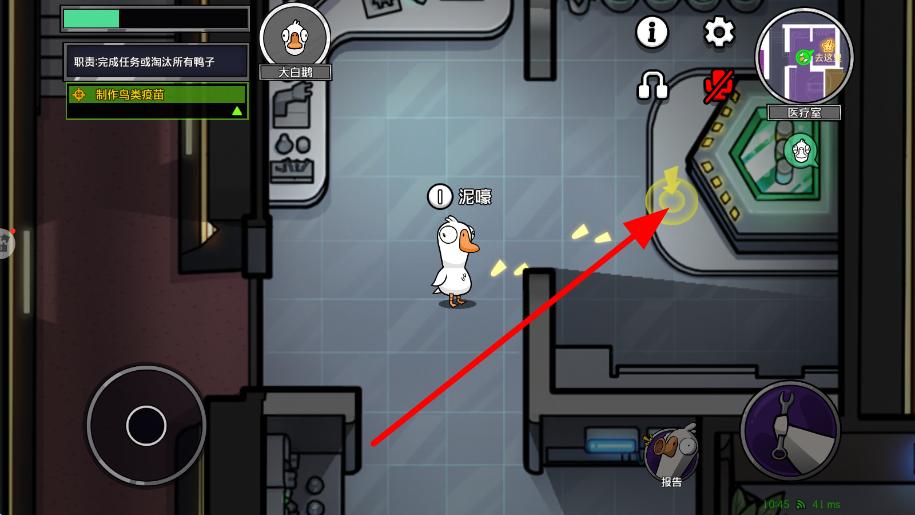915x515 pixels.
Task: Tap the yellow highlighted task spot
Action: pyautogui.click(x=672, y=202)
